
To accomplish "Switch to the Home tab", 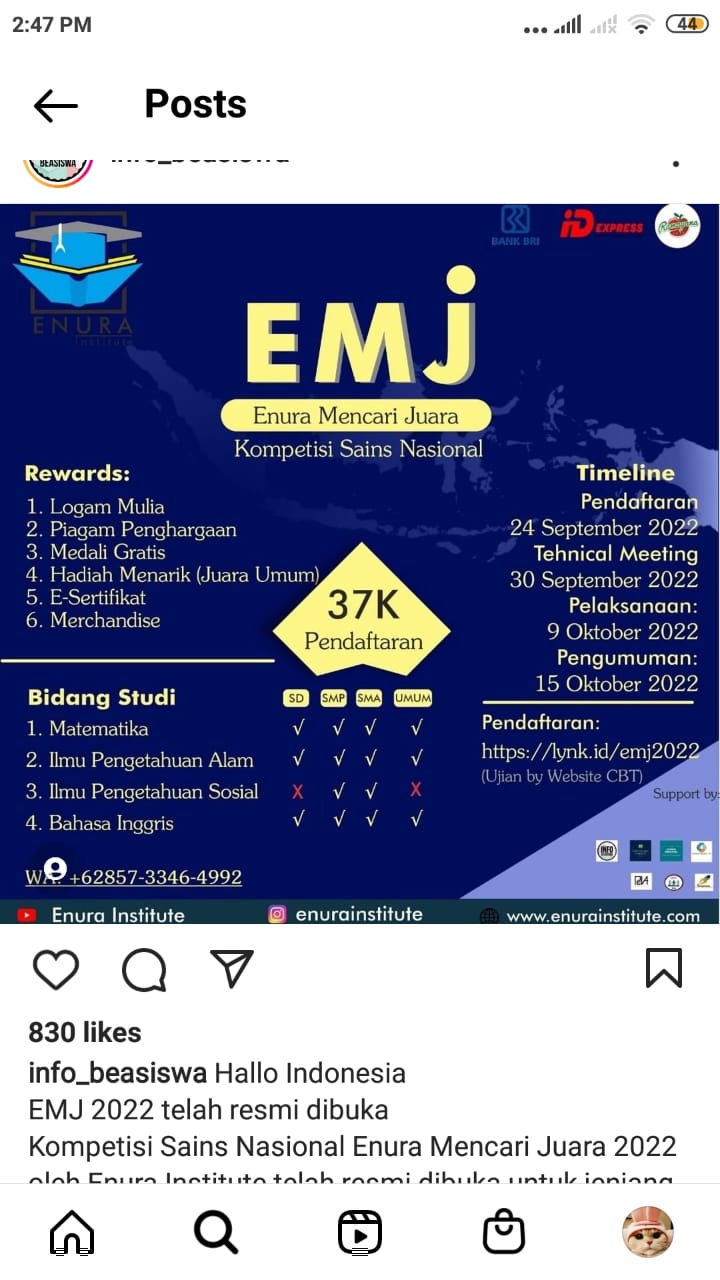I will (x=72, y=1232).
